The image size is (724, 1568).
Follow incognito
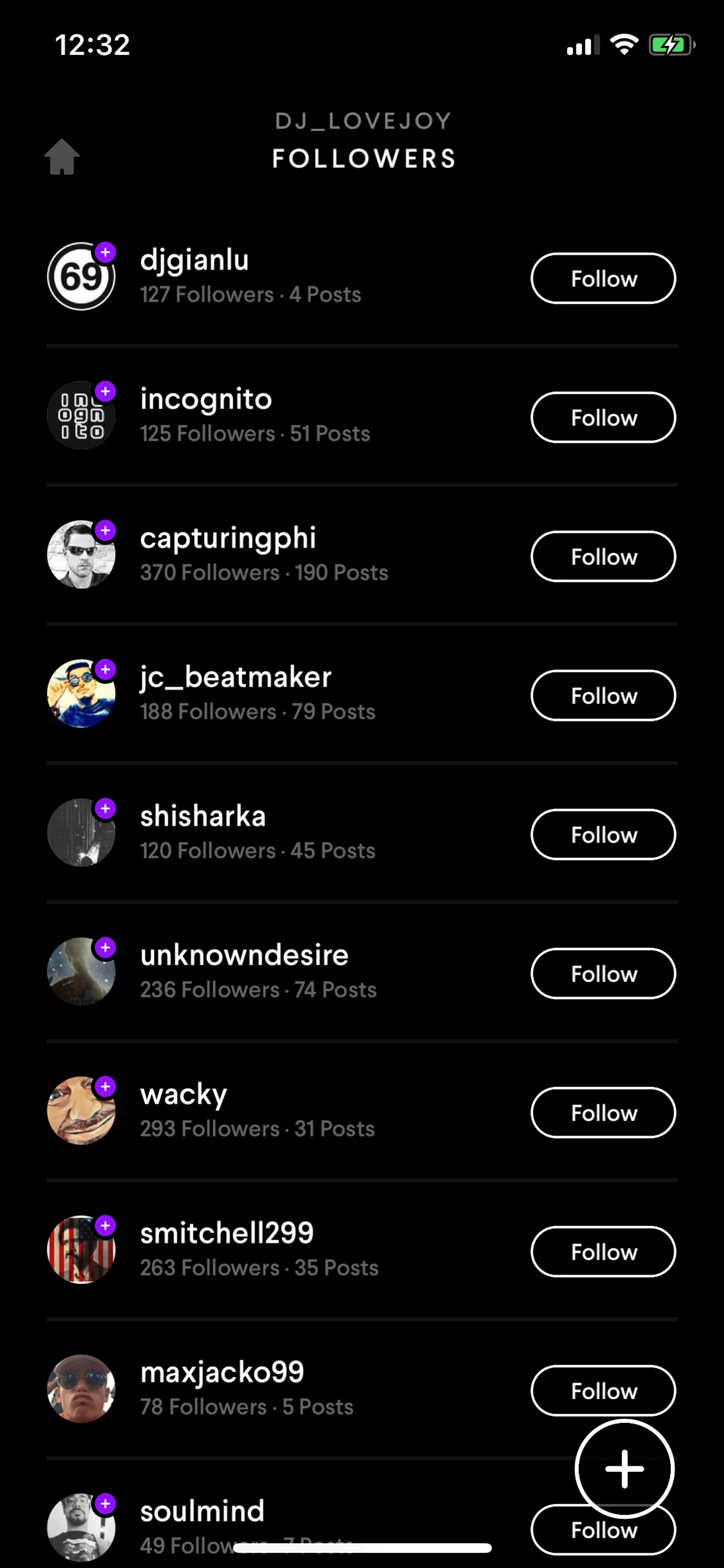[x=602, y=418]
